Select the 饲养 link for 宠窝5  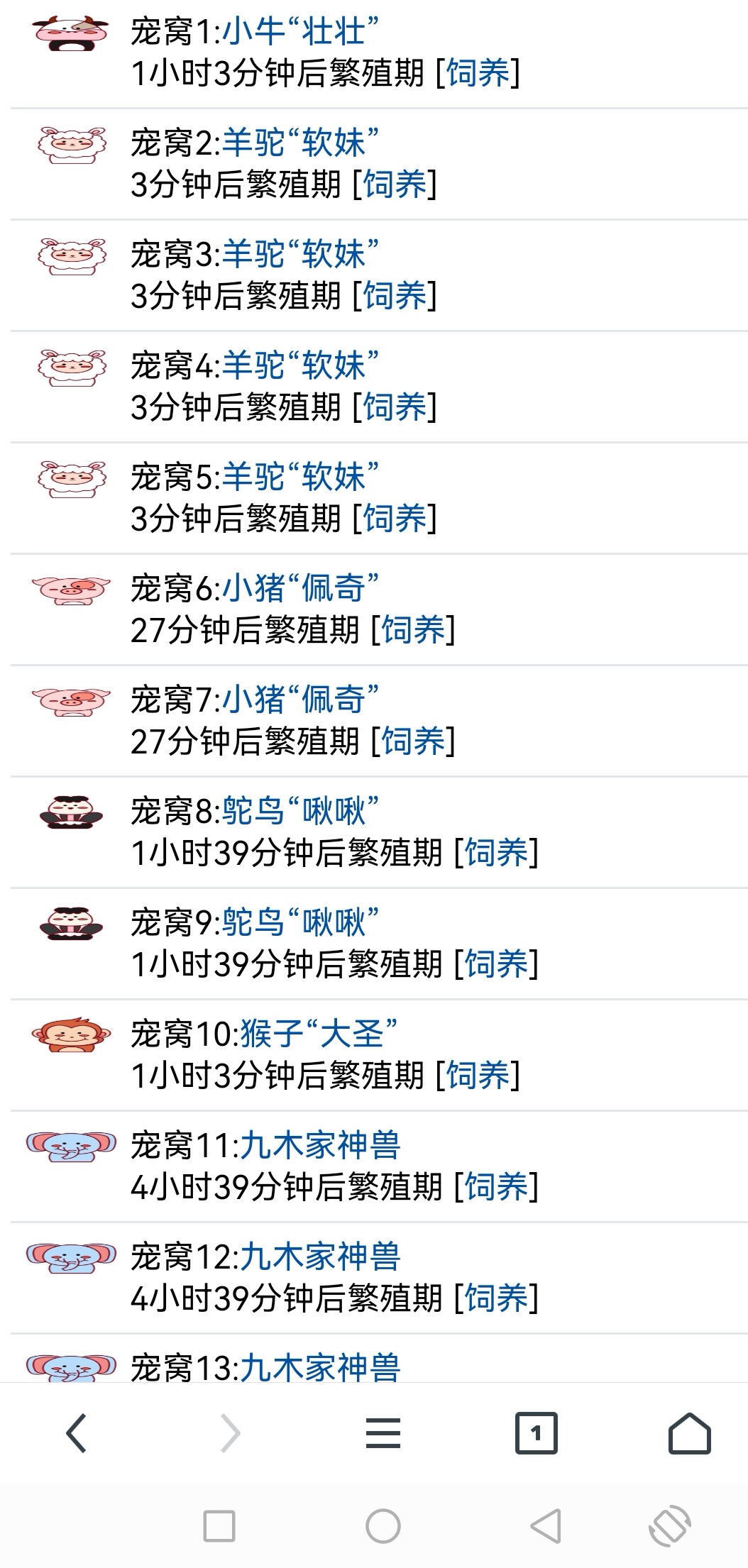395,519
